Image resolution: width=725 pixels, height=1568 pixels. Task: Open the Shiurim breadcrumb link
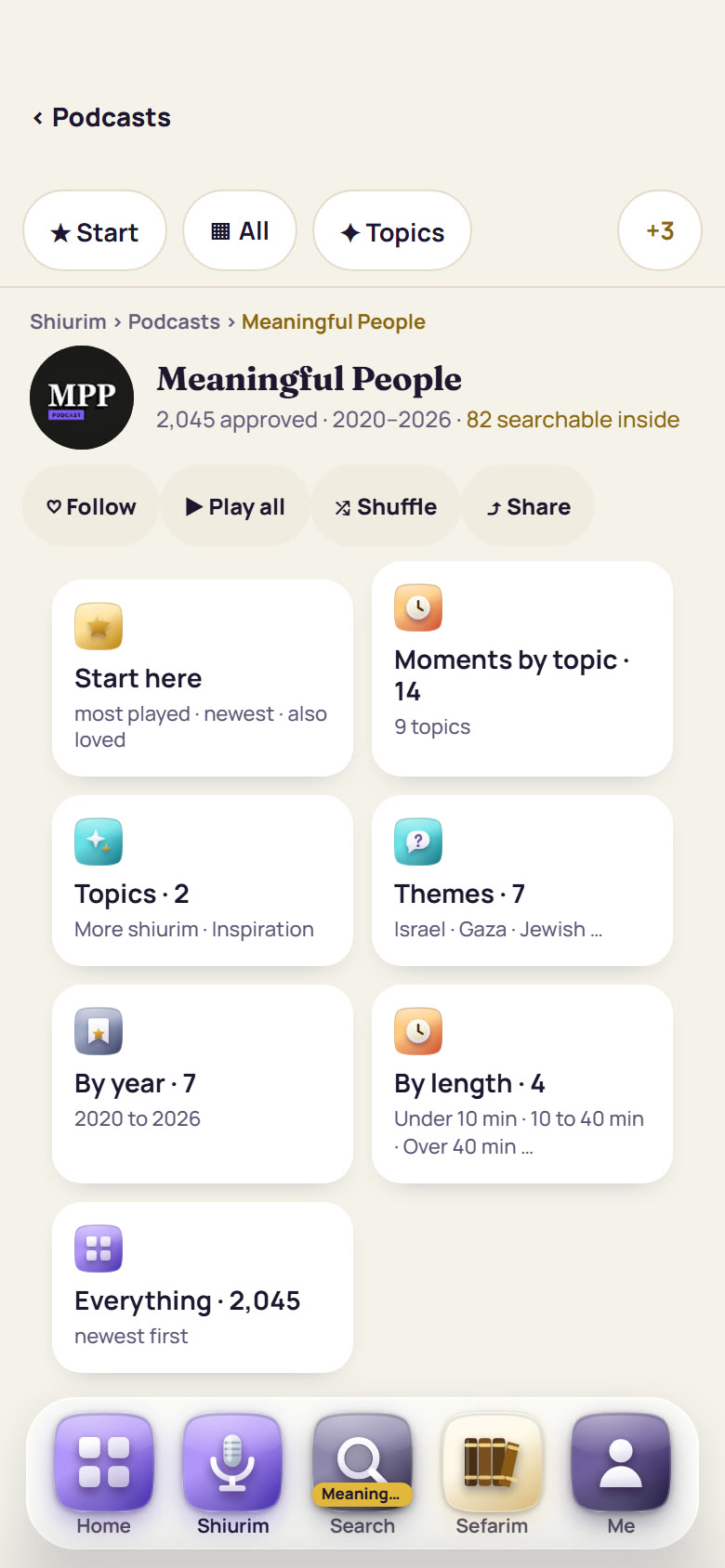(68, 321)
